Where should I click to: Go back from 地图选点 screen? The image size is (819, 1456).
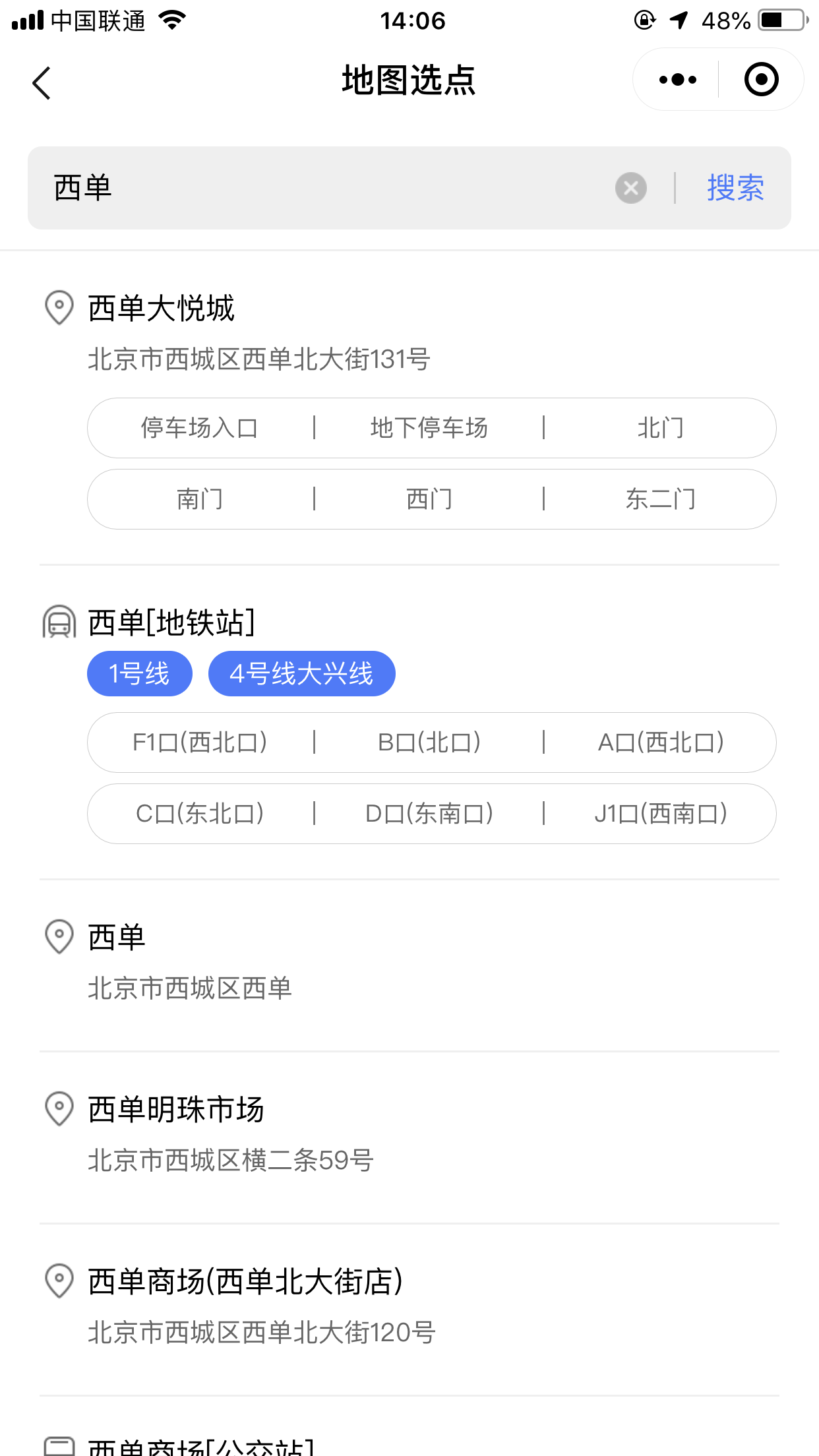tap(41, 82)
